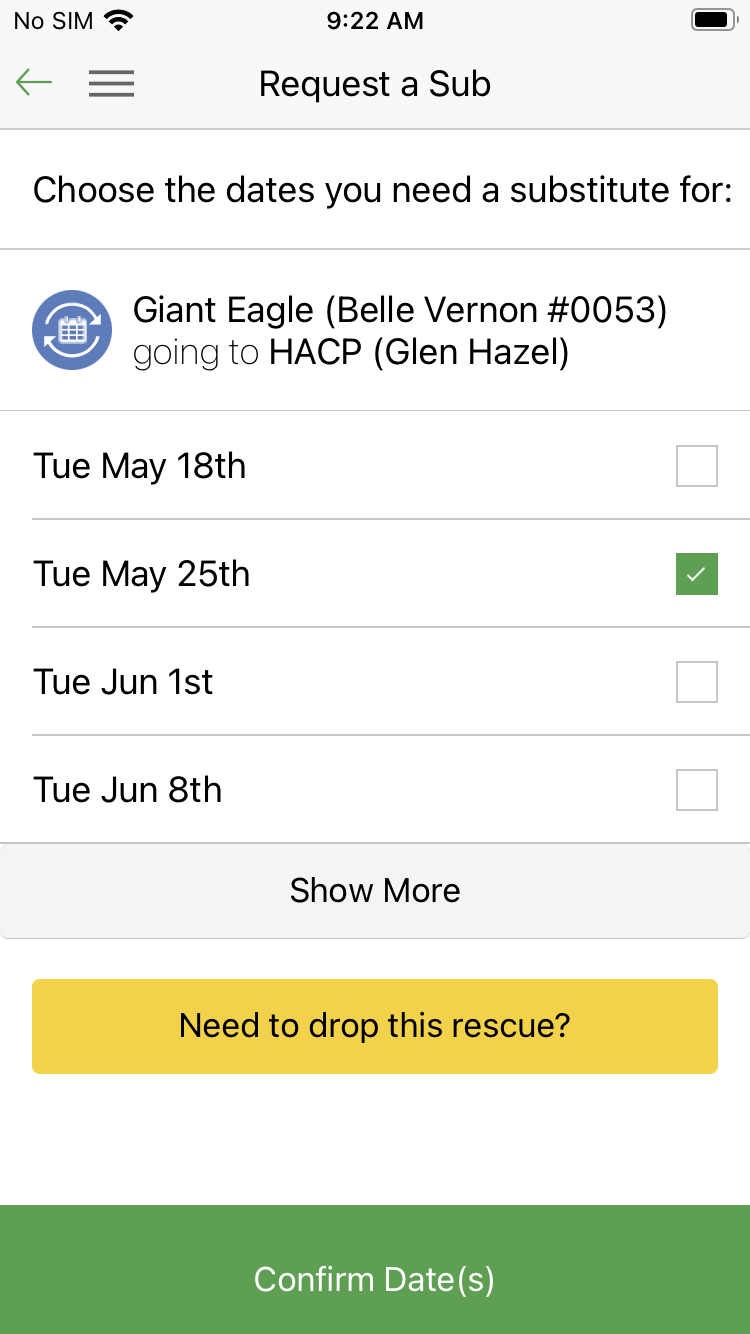The image size is (750, 1334).
Task: Go back using the green arrow
Action: click(34, 83)
